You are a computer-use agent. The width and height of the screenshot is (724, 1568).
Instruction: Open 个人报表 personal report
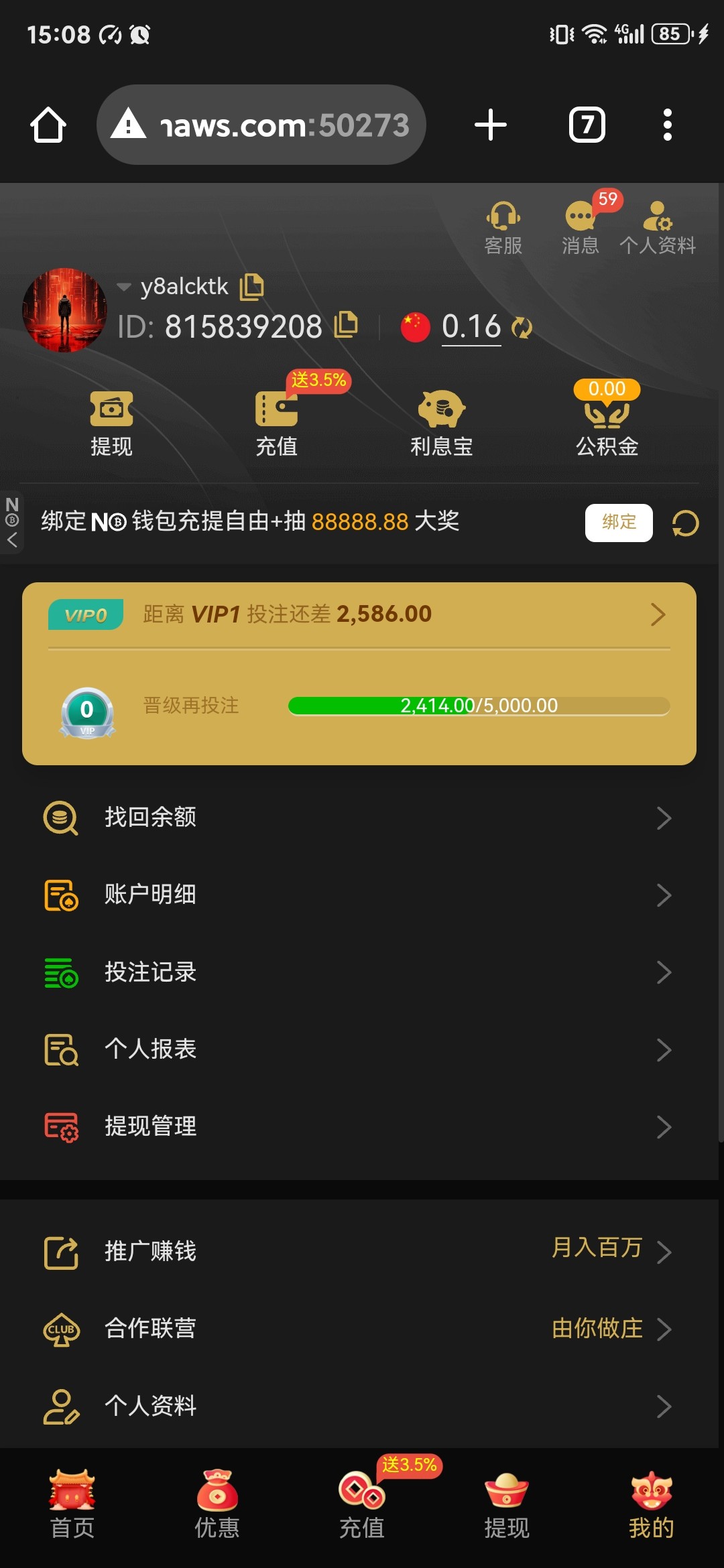[359, 1049]
